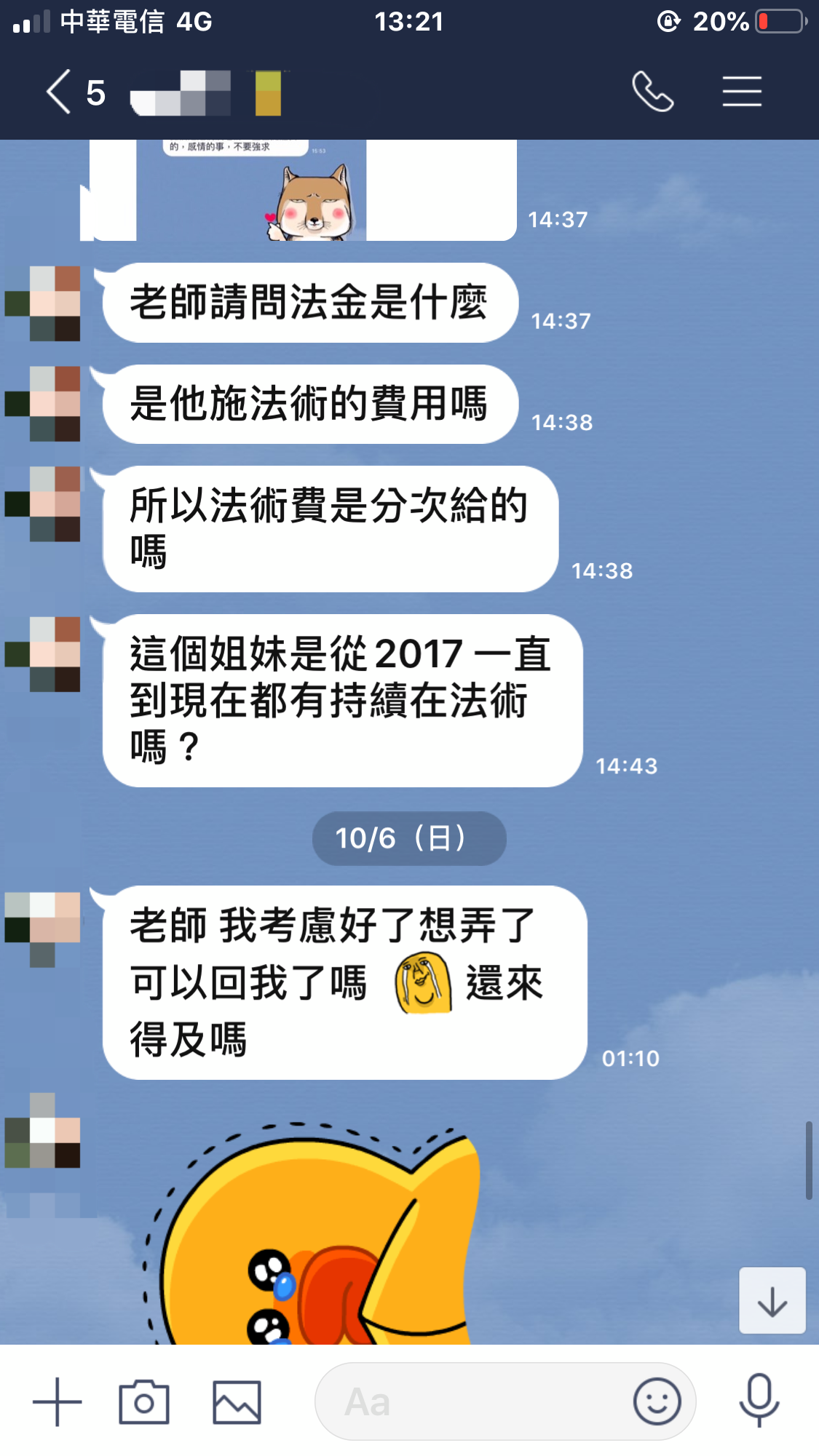Screen dimensions: 819x1456
Task: Open the sticker and emoji picker
Action: click(x=657, y=1401)
